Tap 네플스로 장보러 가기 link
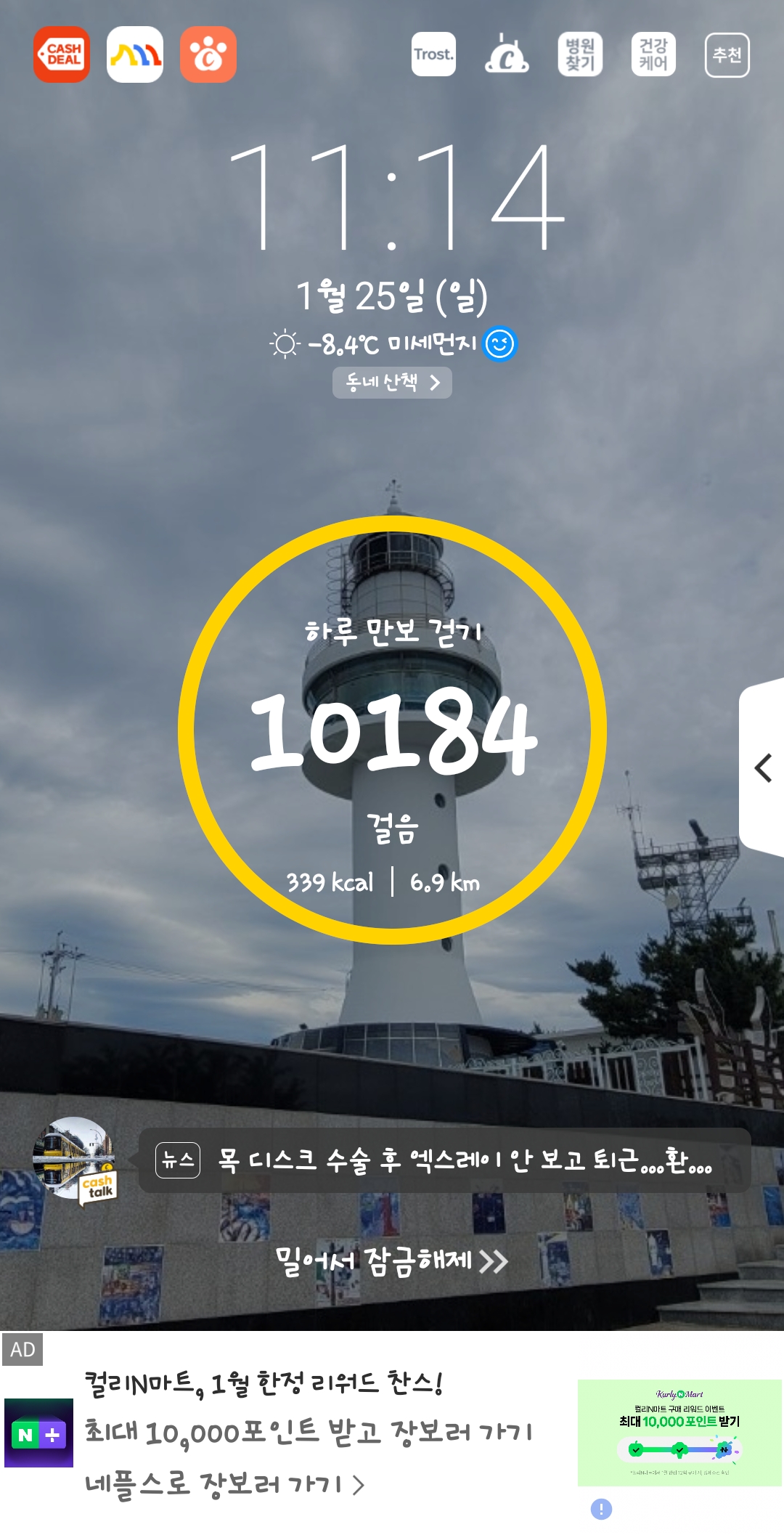This screenshot has width=784, height=1535. pyautogui.click(x=225, y=1484)
